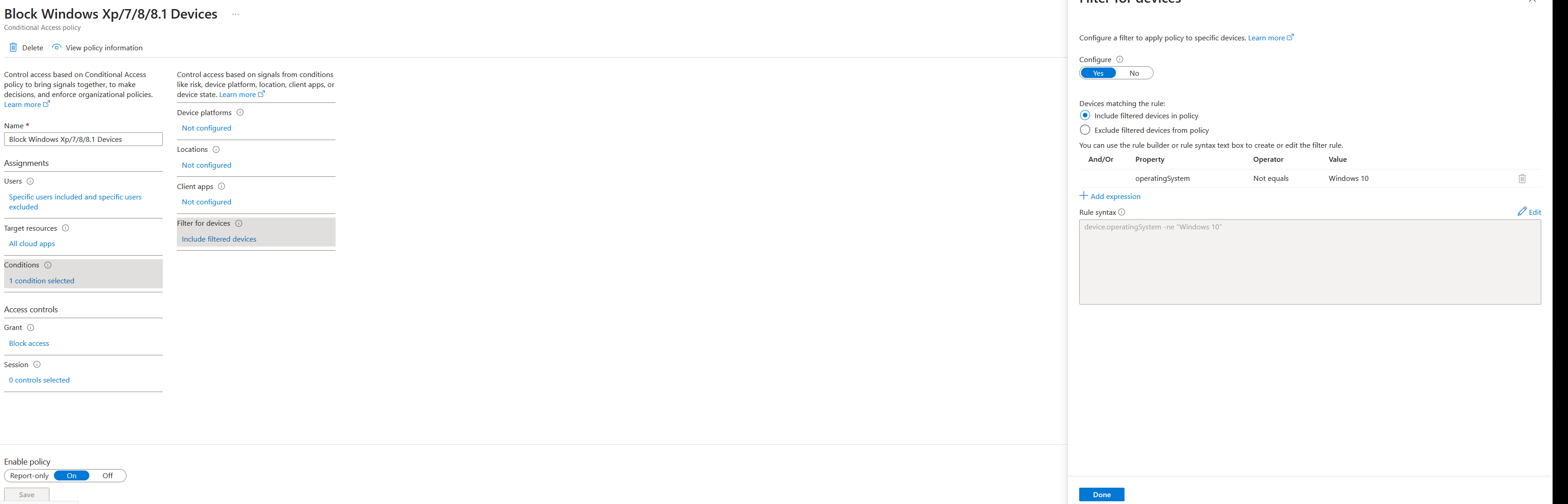Open Block access grant settings
Screen dimensions: 1568x504
tap(29, 343)
